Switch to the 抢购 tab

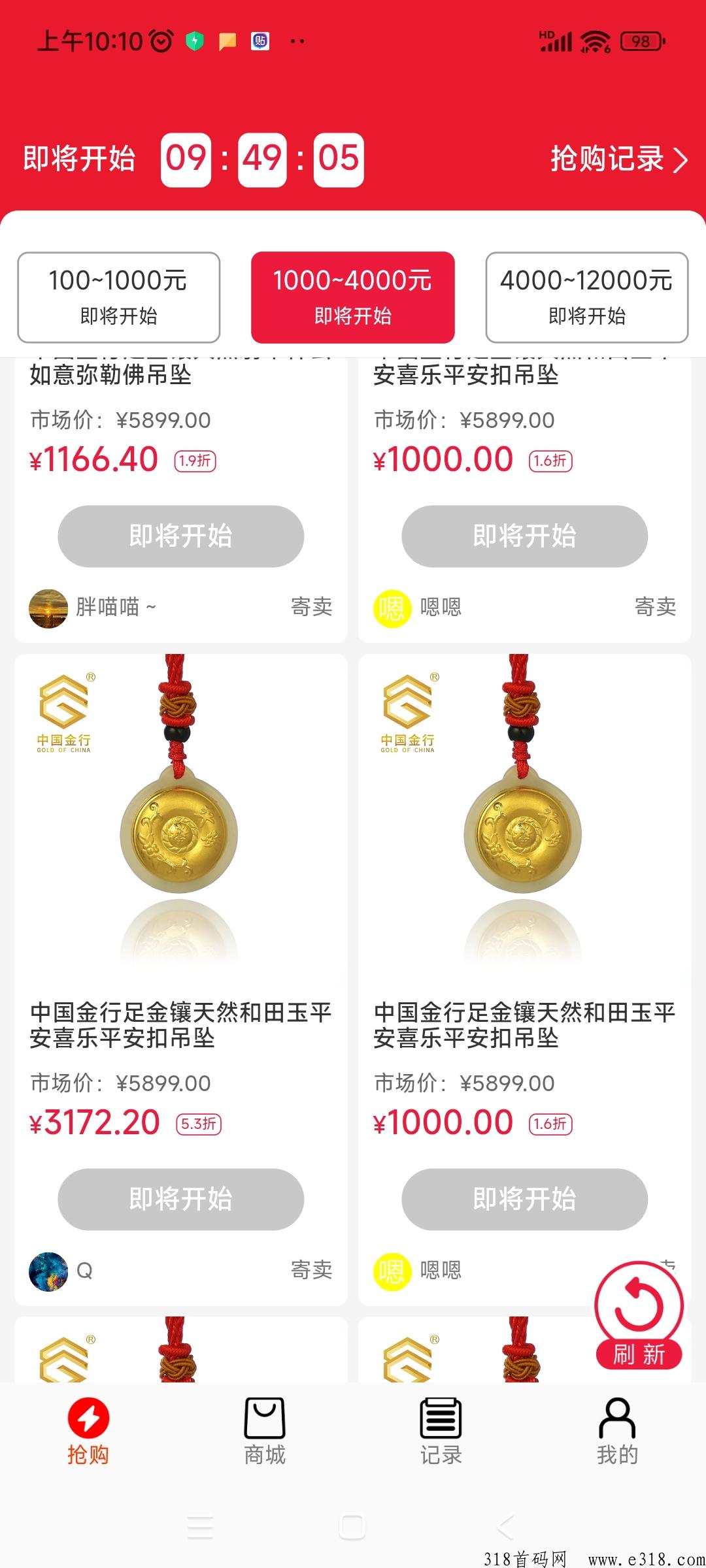click(x=88, y=1431)
